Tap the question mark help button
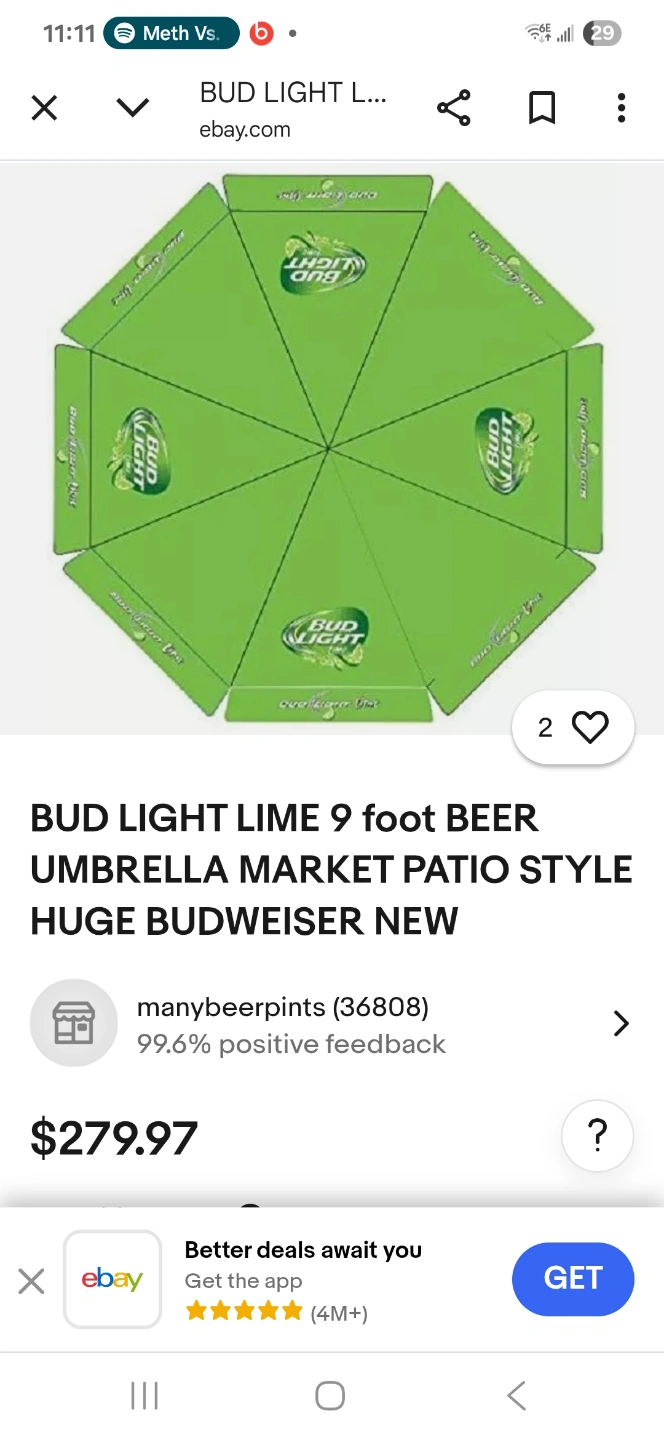Screen dimensions: 664x1440 [597, 1135]
